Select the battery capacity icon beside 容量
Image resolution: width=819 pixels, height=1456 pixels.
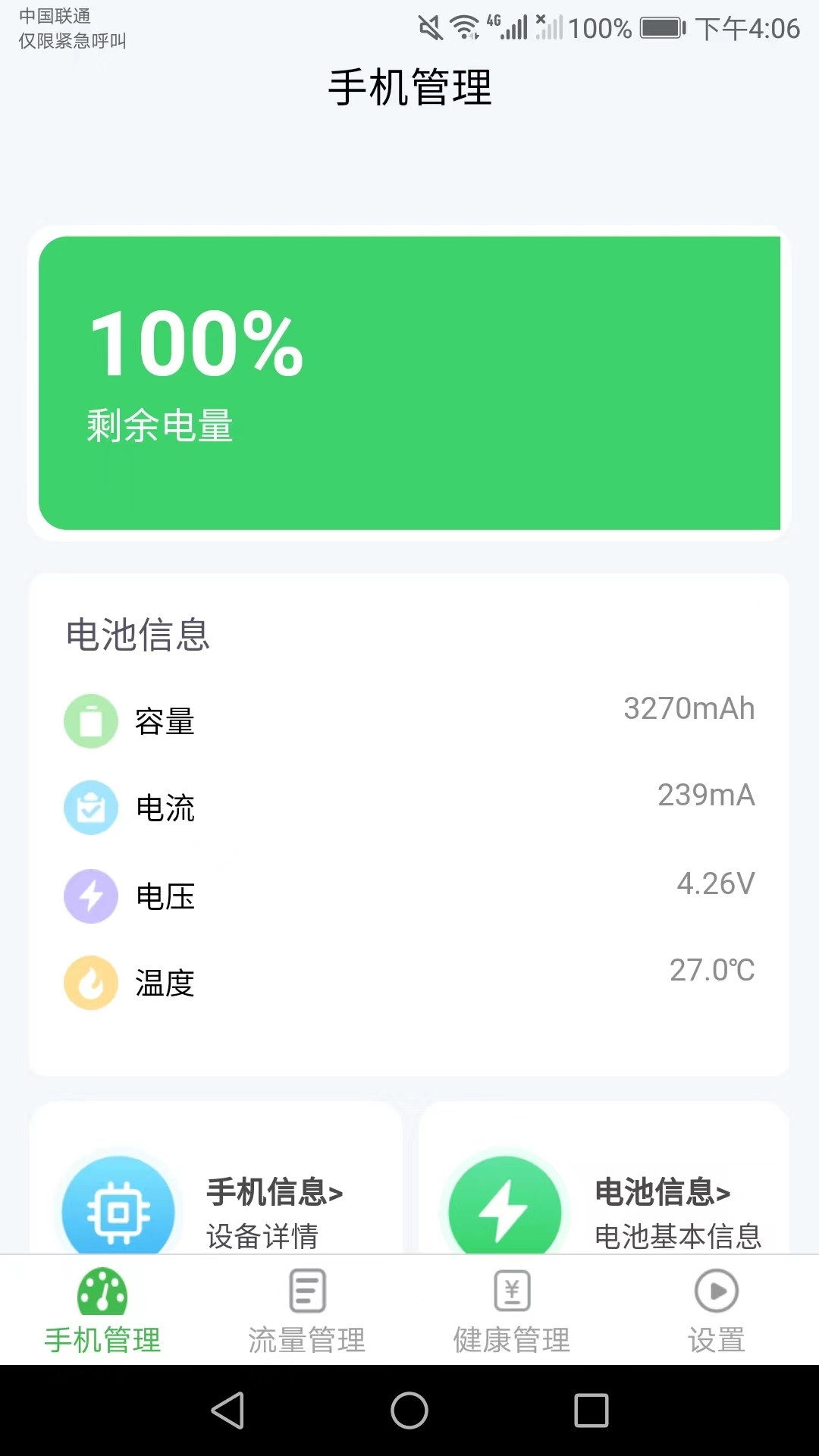point(90,721)
